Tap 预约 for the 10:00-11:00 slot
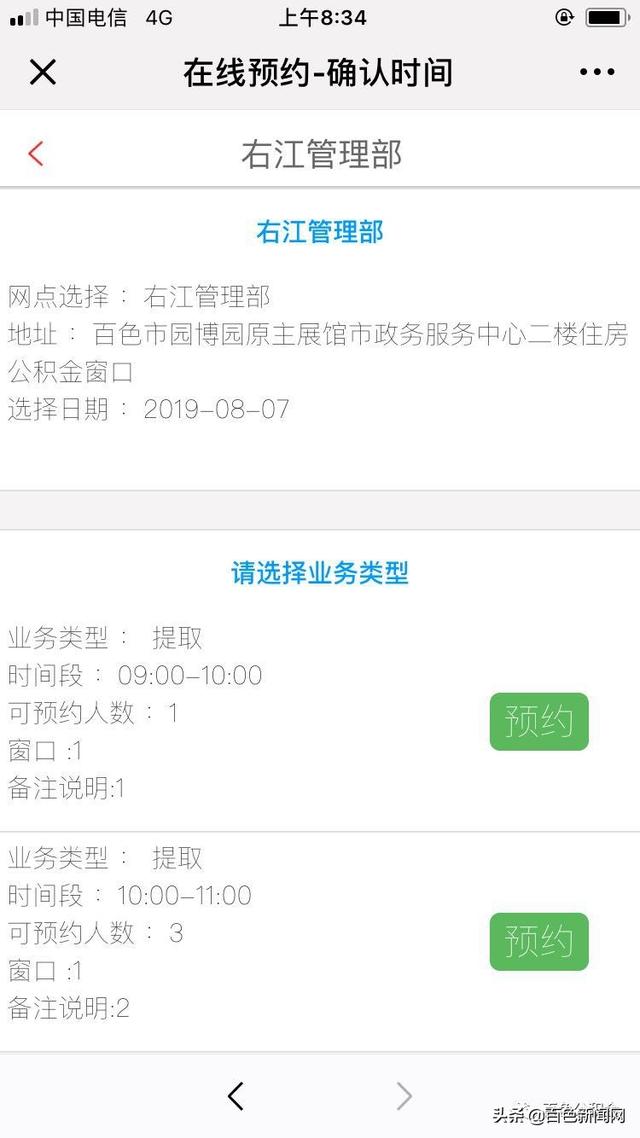The height and width of the screenshot is (1138, 640). 539,941
